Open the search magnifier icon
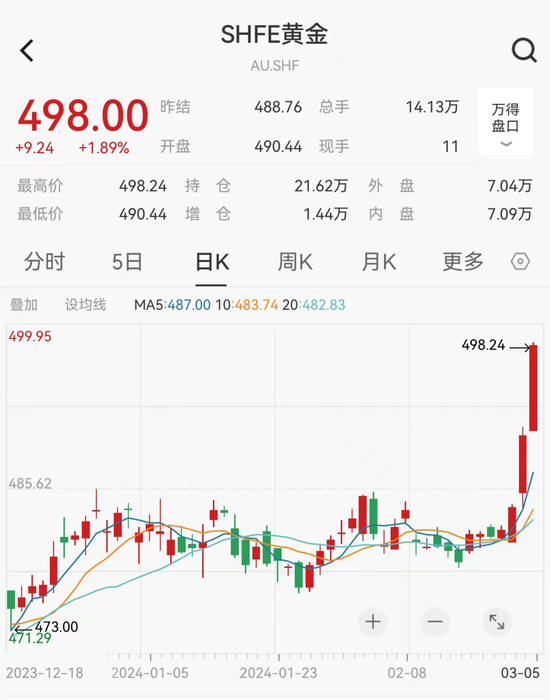This screenshot has height=700, width=550. pos(524,50)
